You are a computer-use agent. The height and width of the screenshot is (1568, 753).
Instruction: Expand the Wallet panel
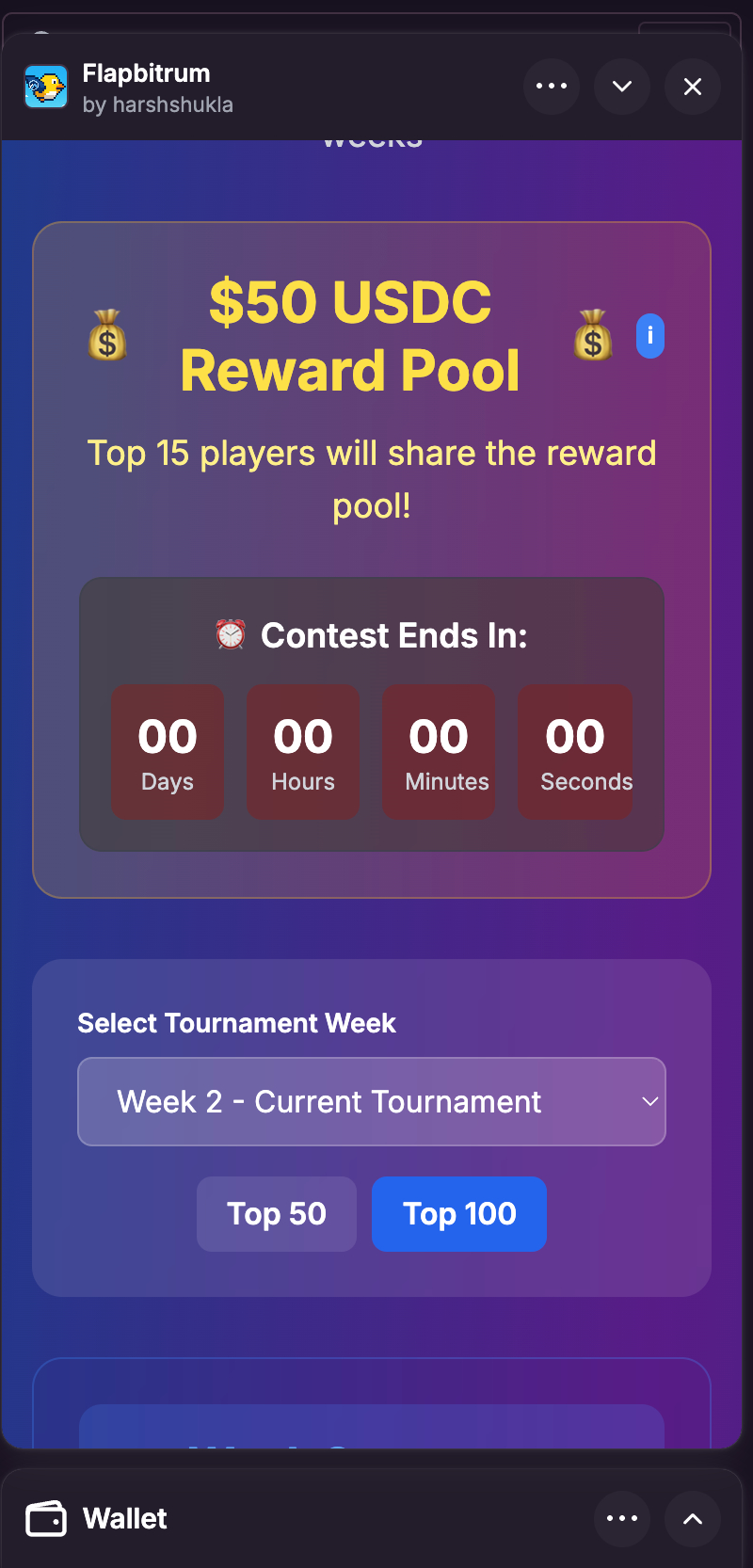click(x=693, y=1518)
